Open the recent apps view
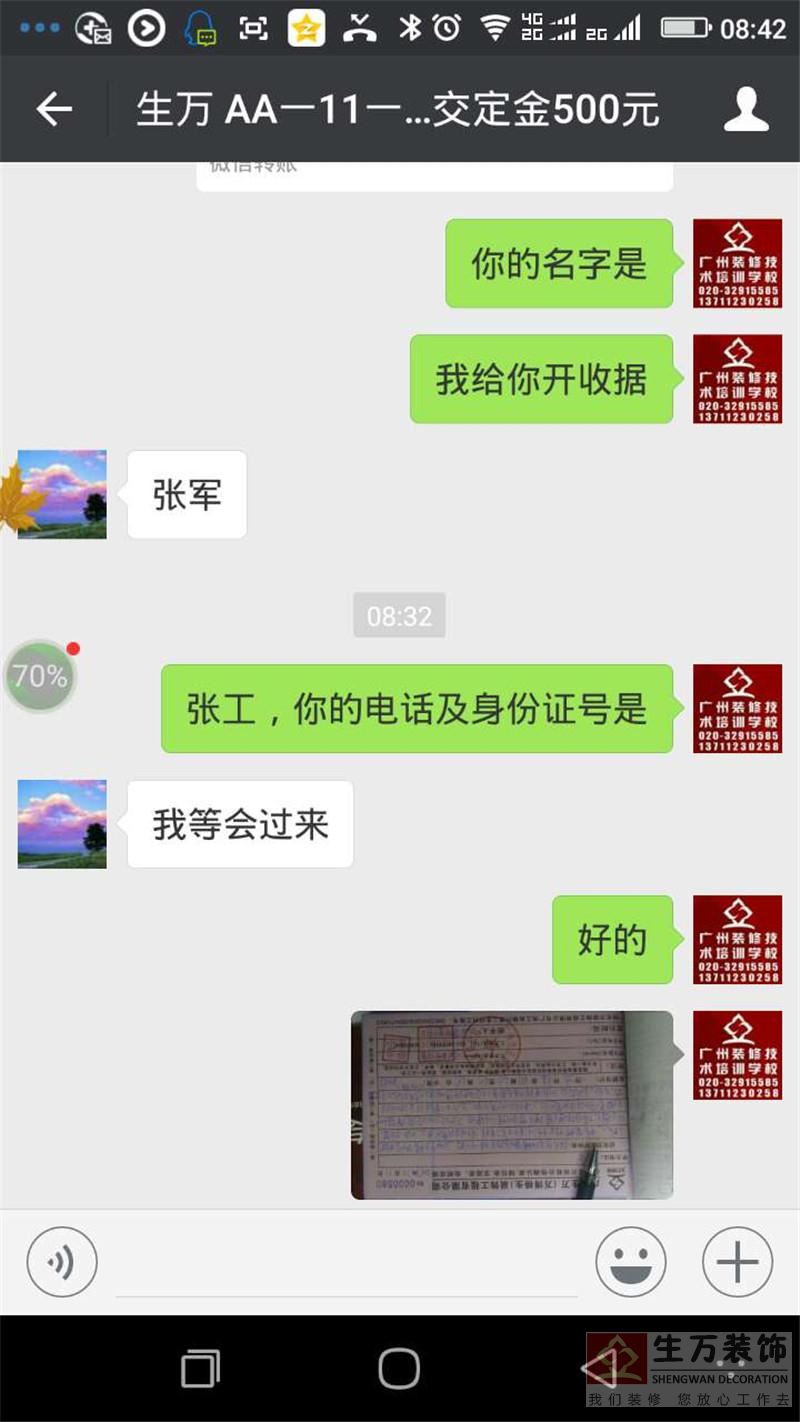800x1422 pixels. (200, 1368)
